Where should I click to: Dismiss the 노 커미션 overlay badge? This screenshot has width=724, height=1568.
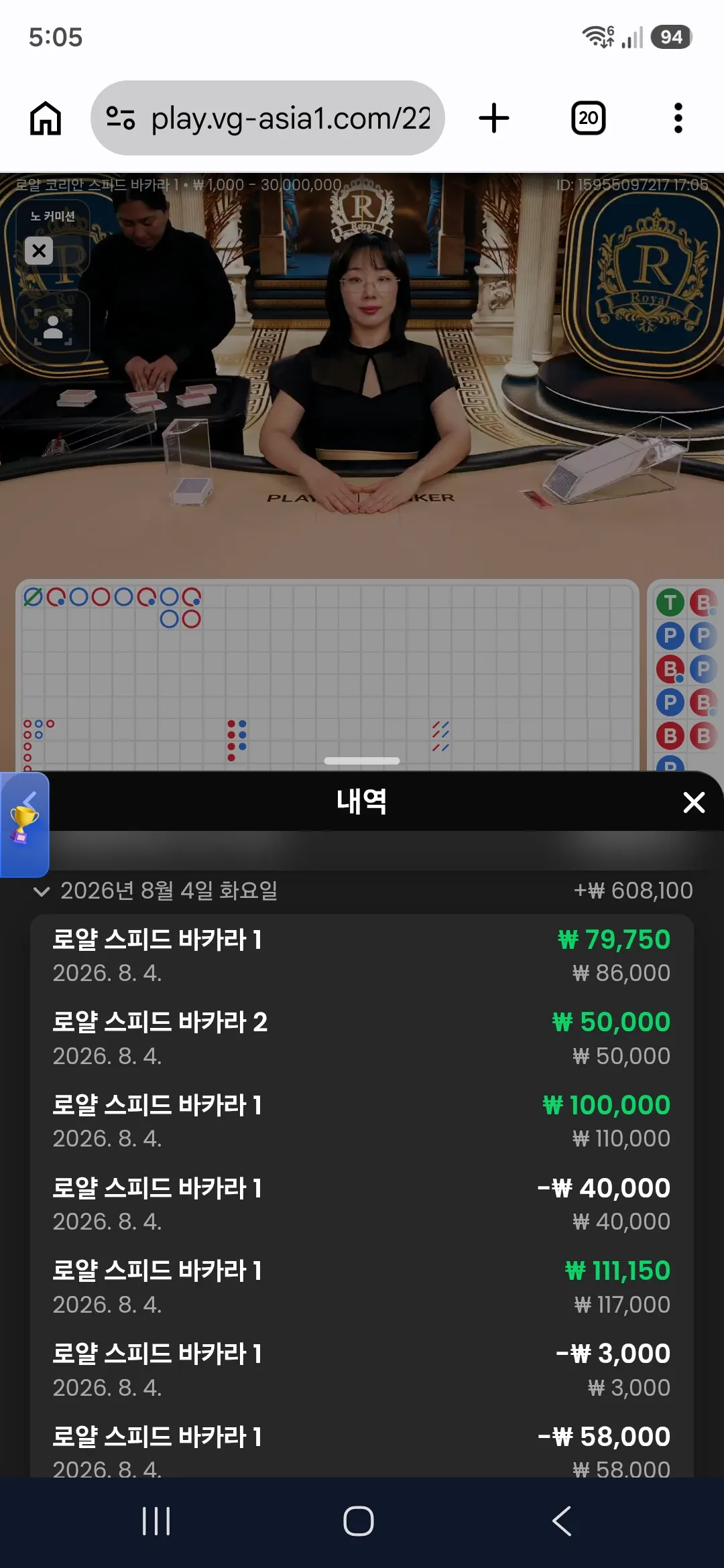tap(39, 251)
